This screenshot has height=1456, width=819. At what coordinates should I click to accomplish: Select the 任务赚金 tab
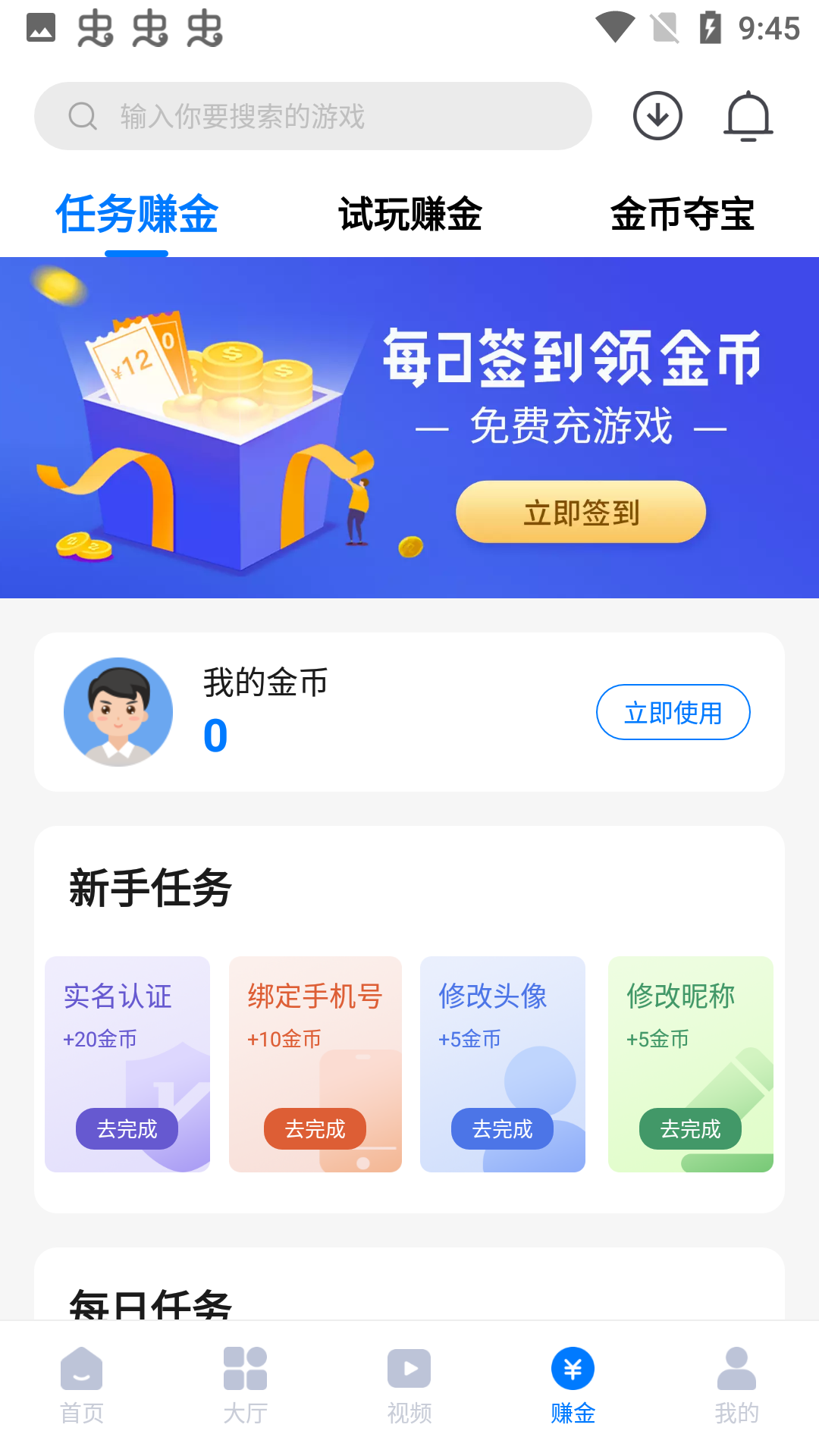point(137,215)
